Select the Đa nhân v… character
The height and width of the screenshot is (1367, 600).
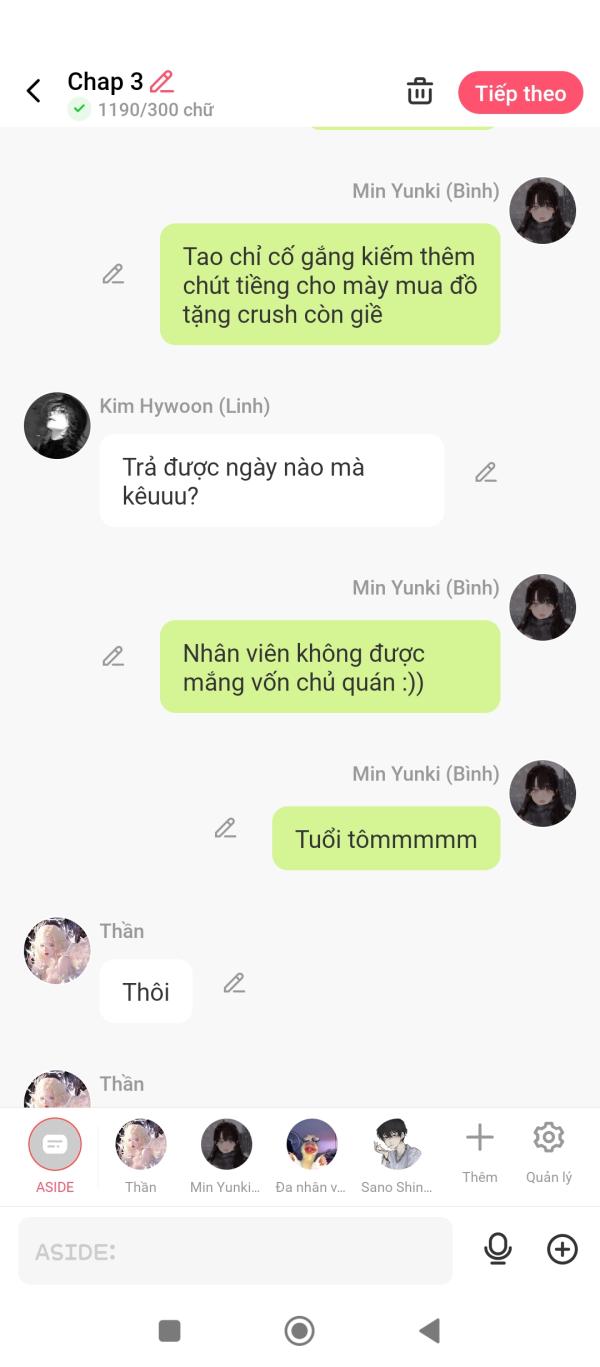coord(311,1156)
